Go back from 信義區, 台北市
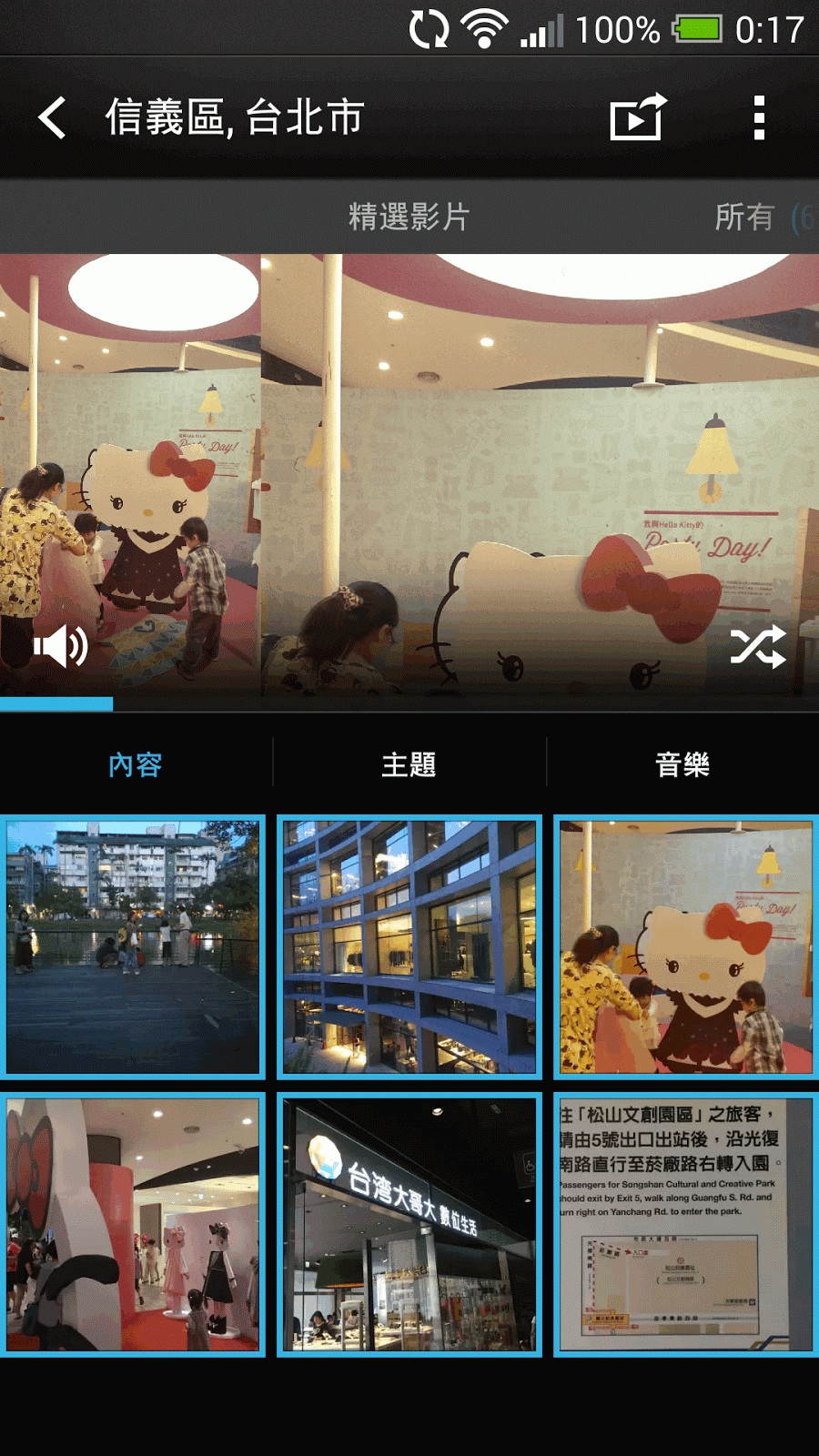Image resolution: width=819 pixels, height=1456 pixels. coord(53,118)
